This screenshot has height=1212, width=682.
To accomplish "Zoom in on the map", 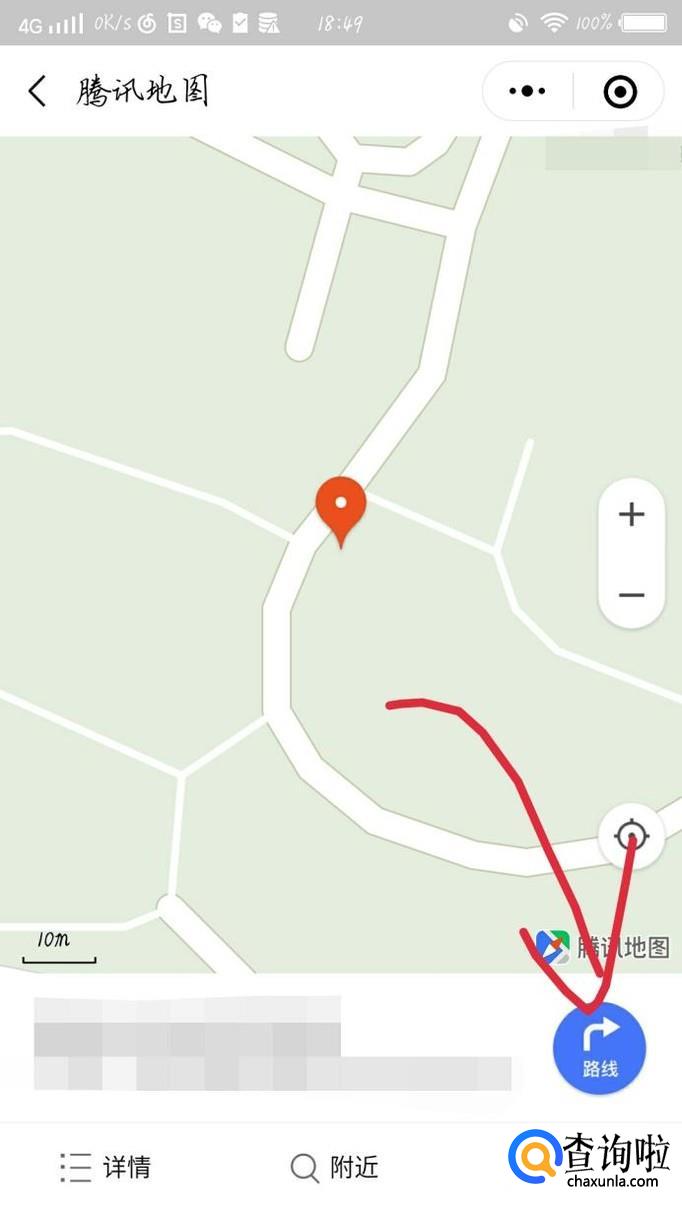I will [631, 515].
